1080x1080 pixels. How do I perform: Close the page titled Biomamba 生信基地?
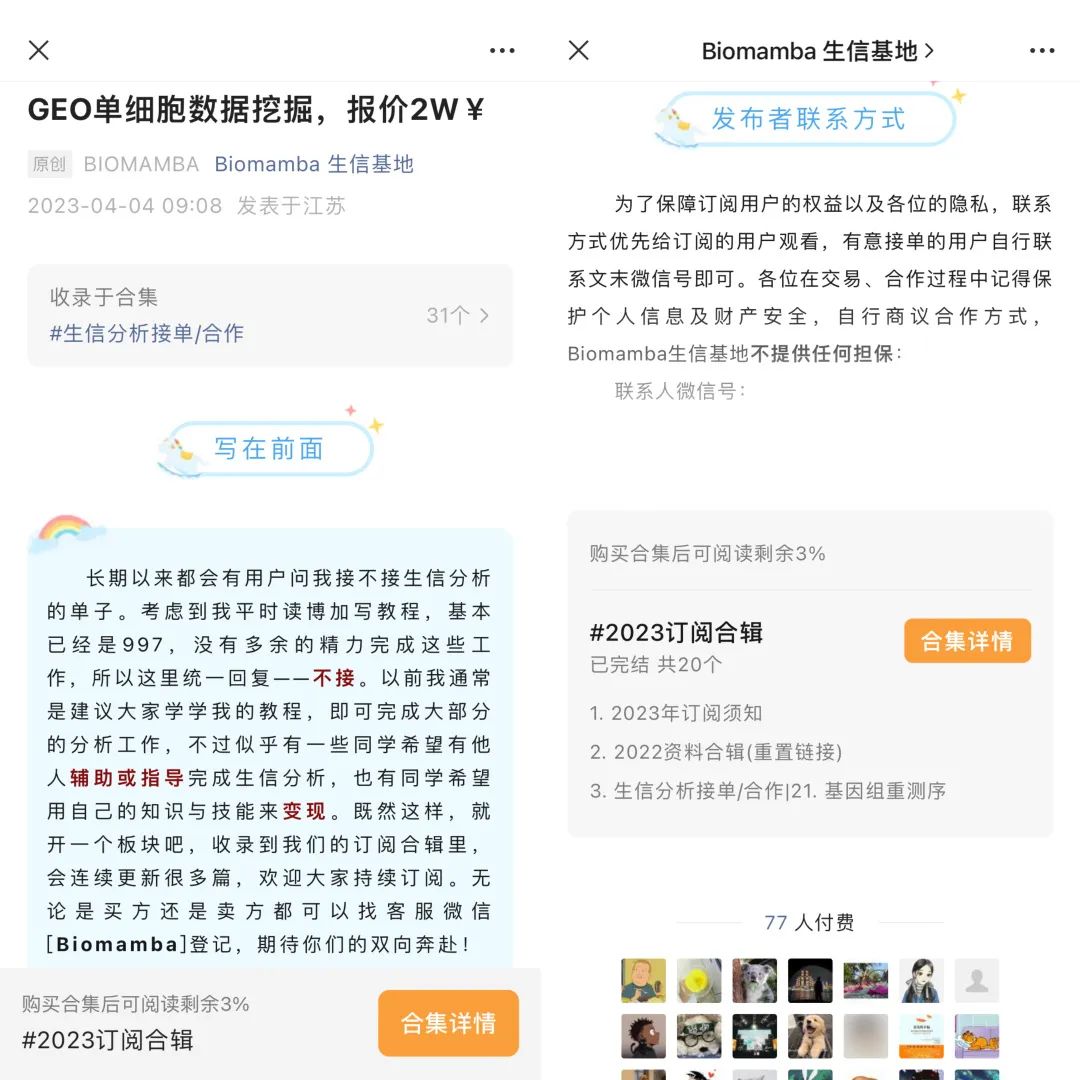pos(579,50)
